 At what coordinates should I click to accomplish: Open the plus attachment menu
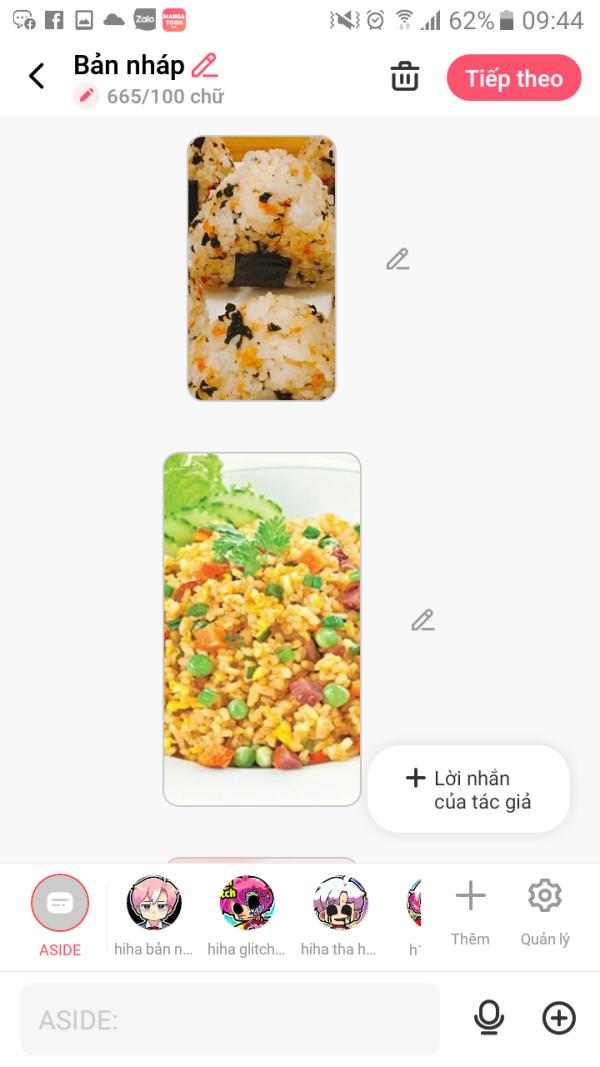click(559, 1018)
